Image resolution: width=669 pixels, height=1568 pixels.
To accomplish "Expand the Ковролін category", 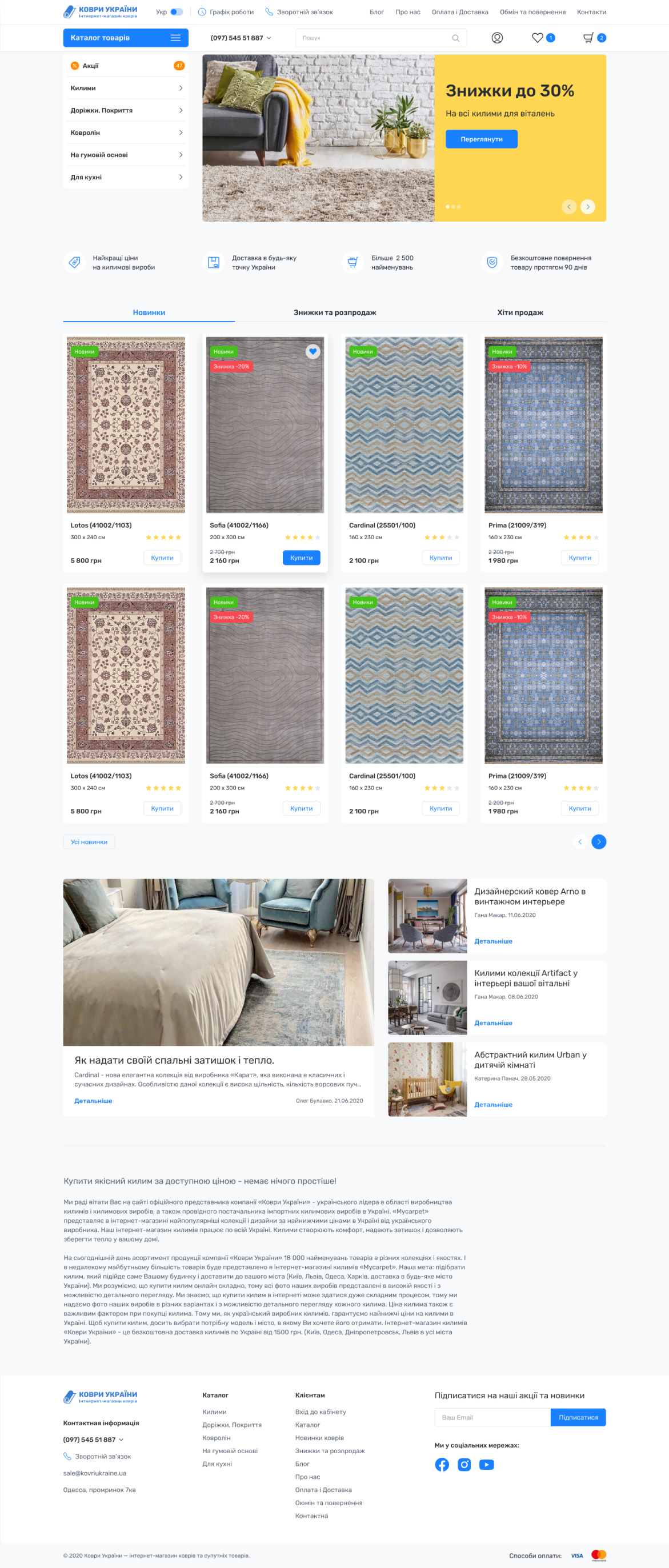I will (x=125, y=133).
